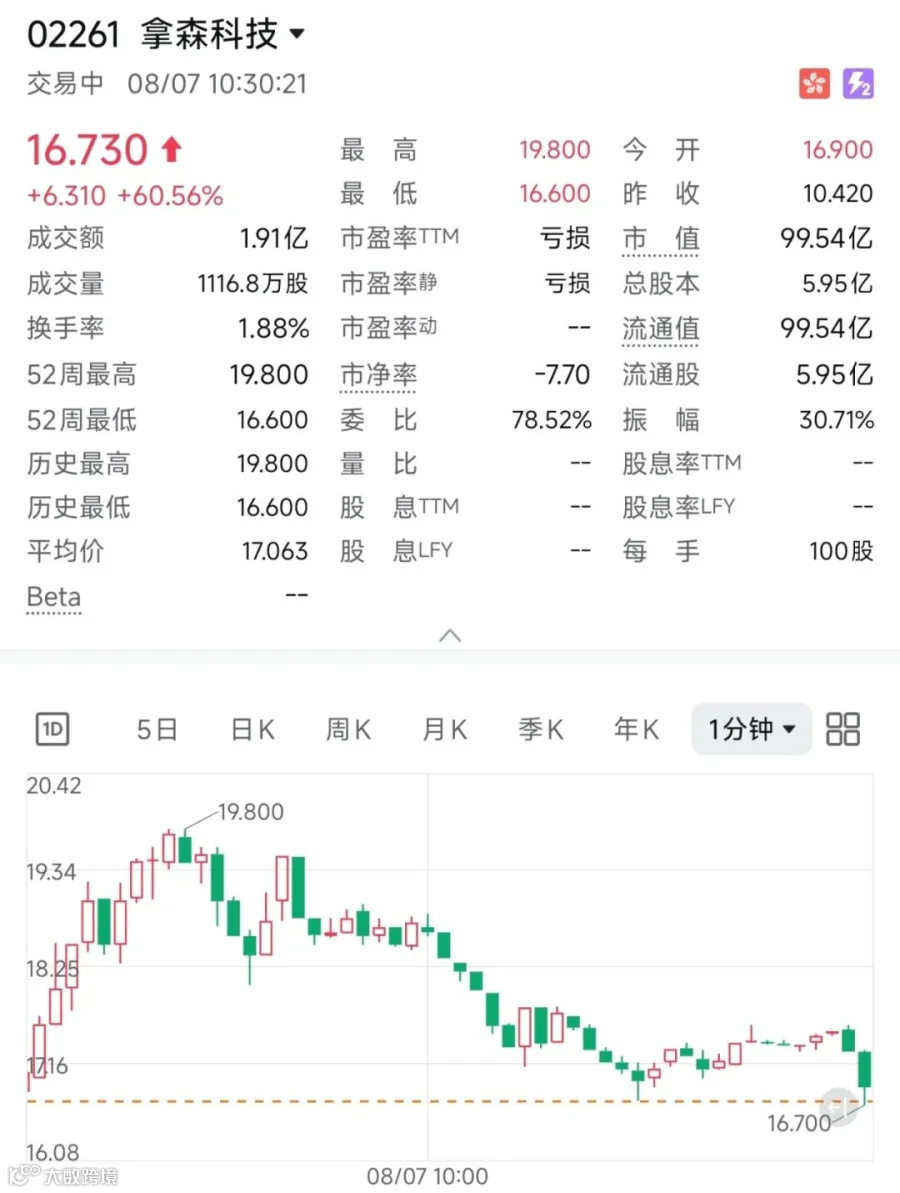Show the 周K weekly chart
This screenshot has height=1193, width=900.
click(x=348, y=730)
